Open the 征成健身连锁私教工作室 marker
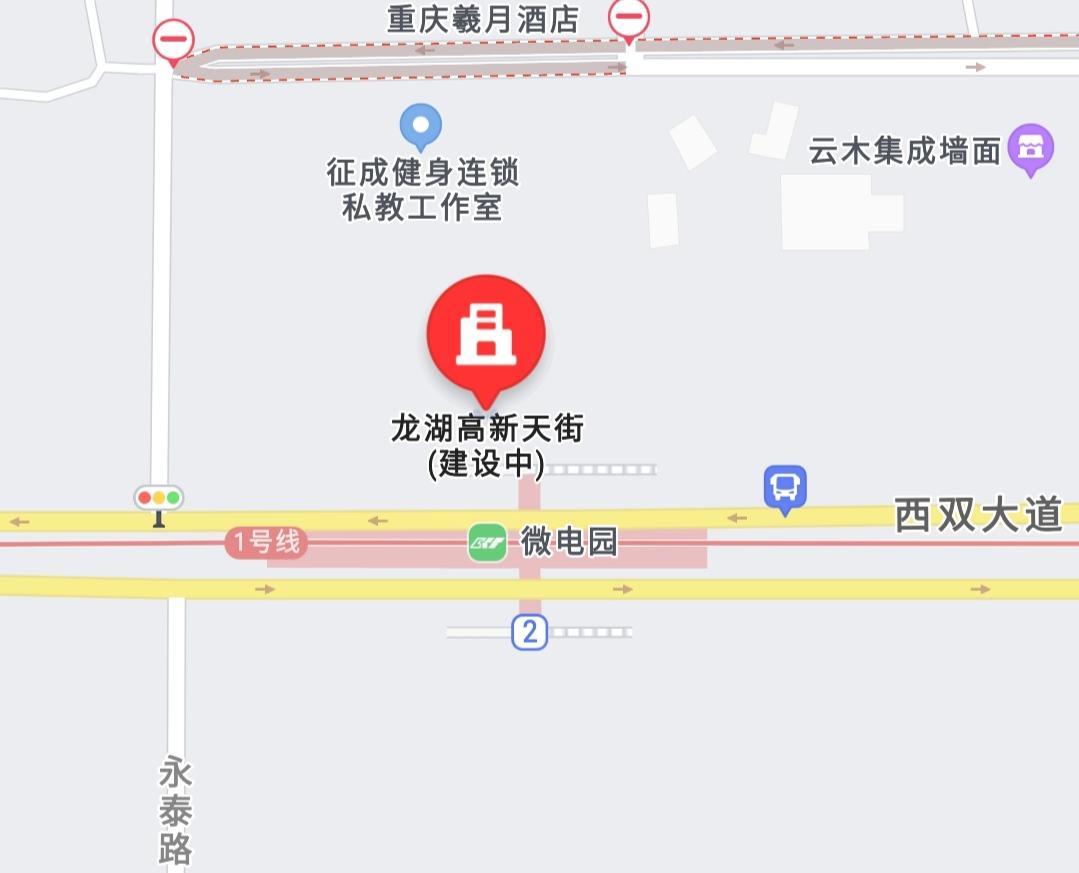 pyautogui.click(x=421, y=127)
